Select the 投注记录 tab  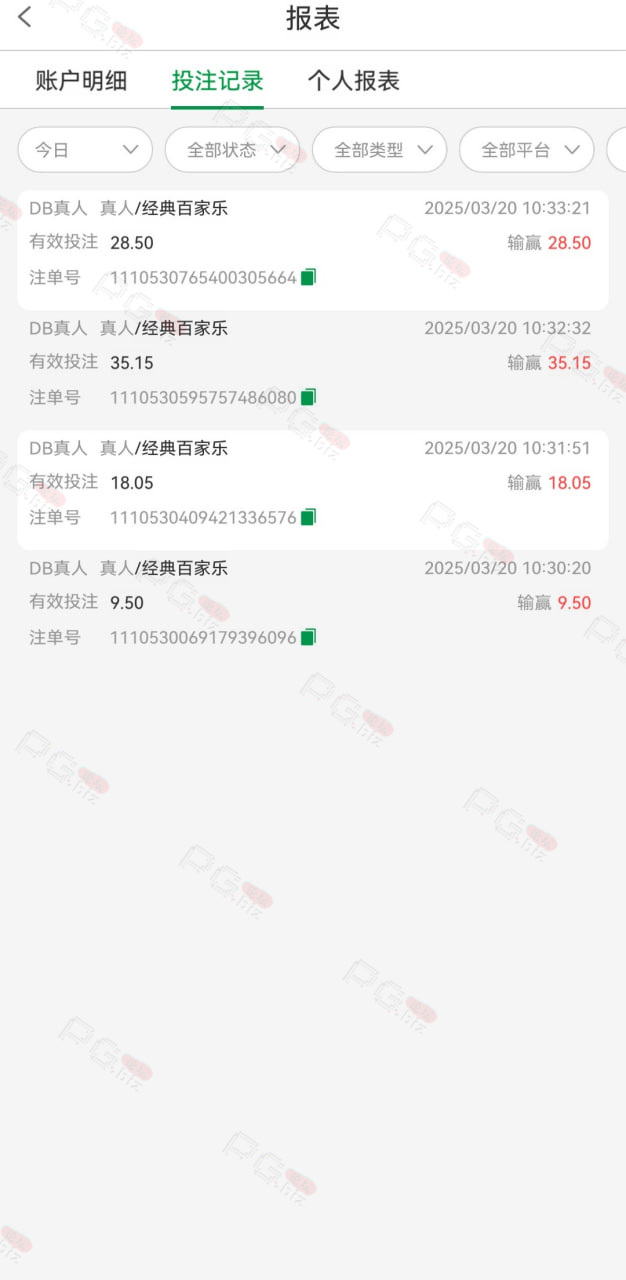(217, 80)
